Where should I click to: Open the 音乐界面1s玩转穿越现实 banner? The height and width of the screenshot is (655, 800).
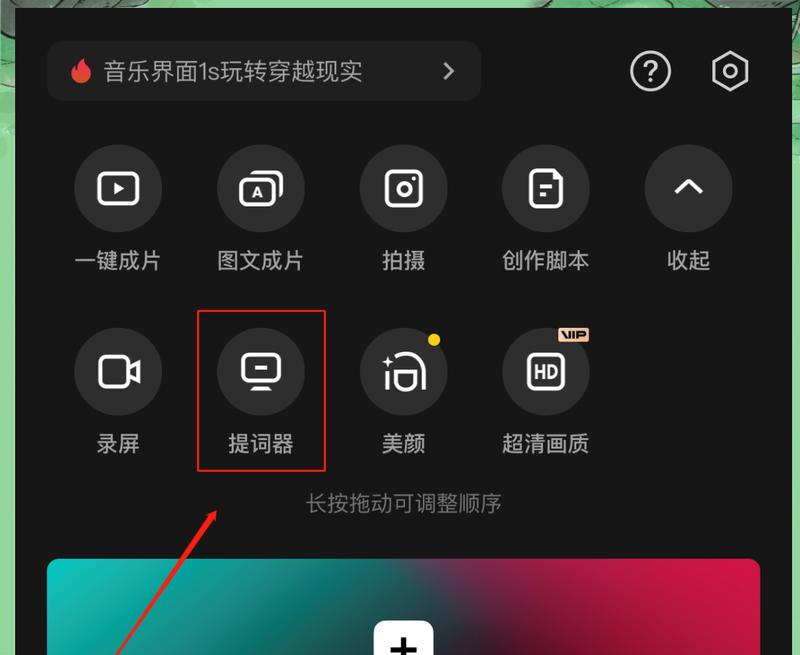pos(263,71)
